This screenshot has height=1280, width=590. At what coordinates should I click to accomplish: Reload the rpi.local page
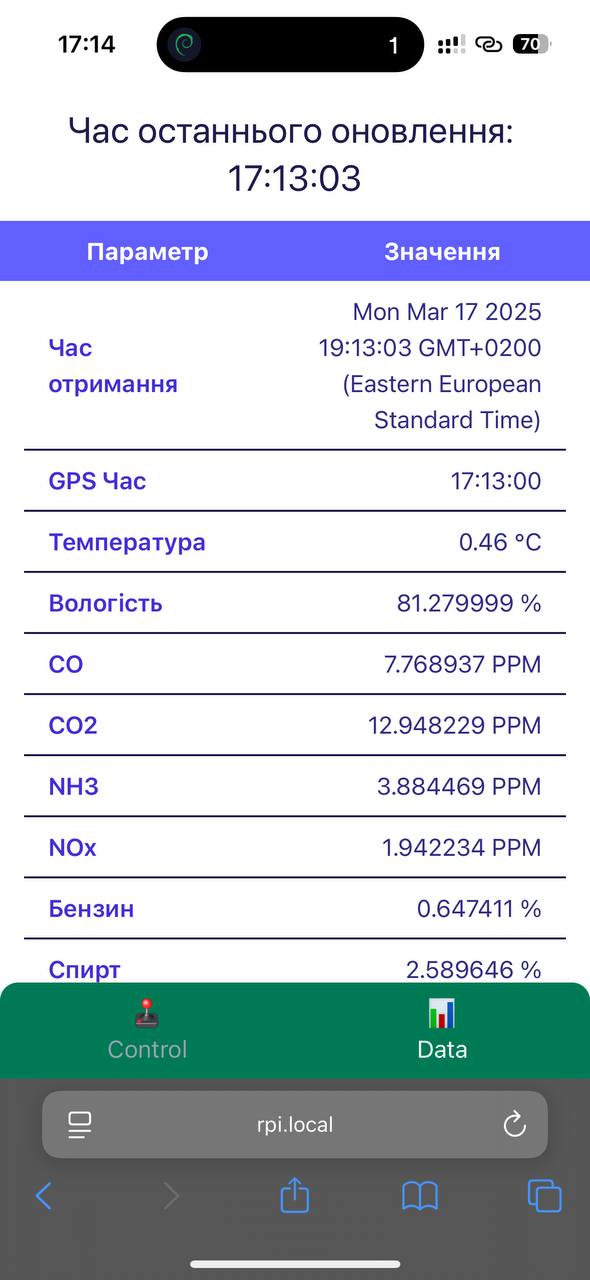coord(514,1125)
